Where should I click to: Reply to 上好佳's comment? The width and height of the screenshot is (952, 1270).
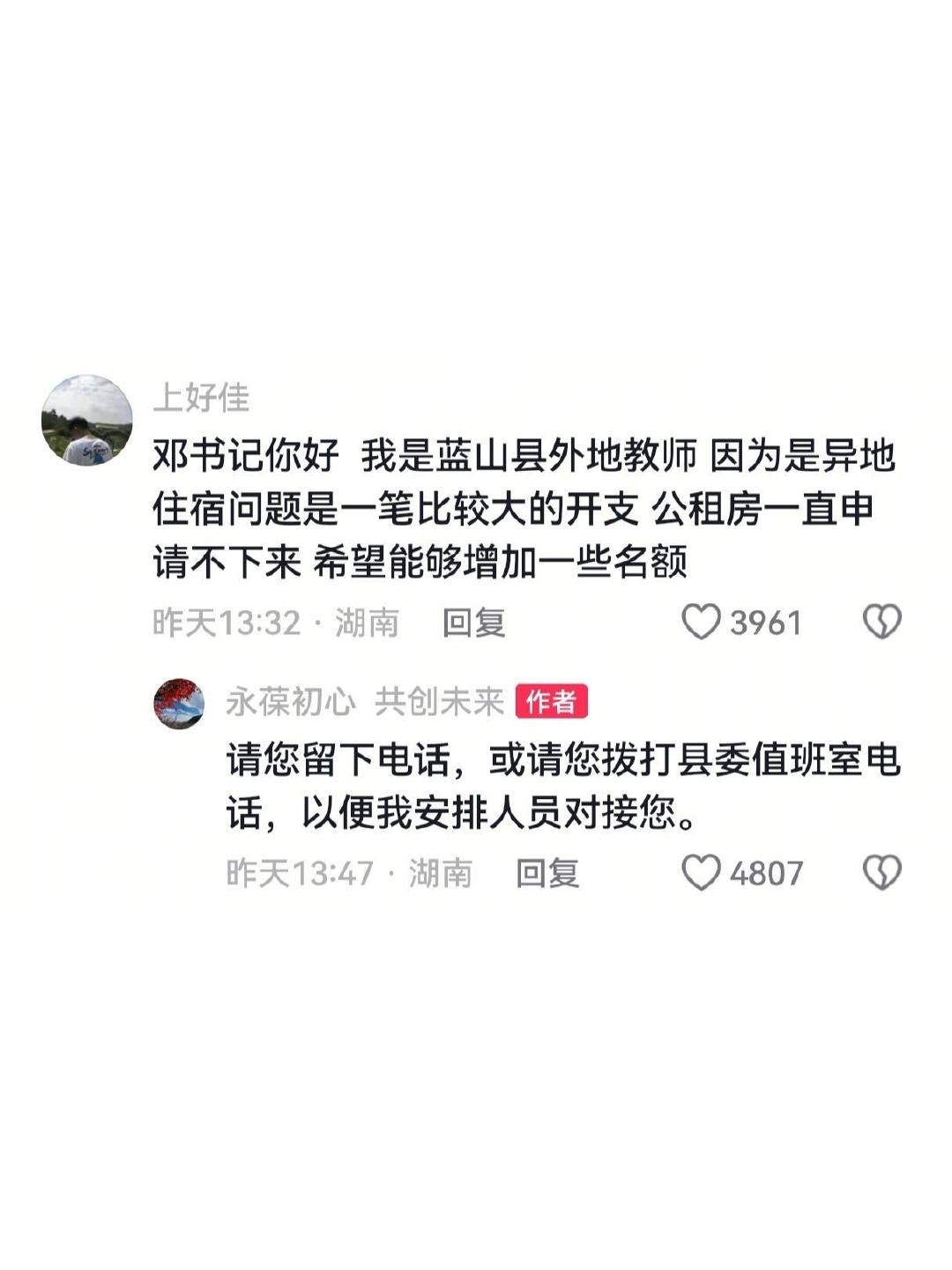[474, 623]
